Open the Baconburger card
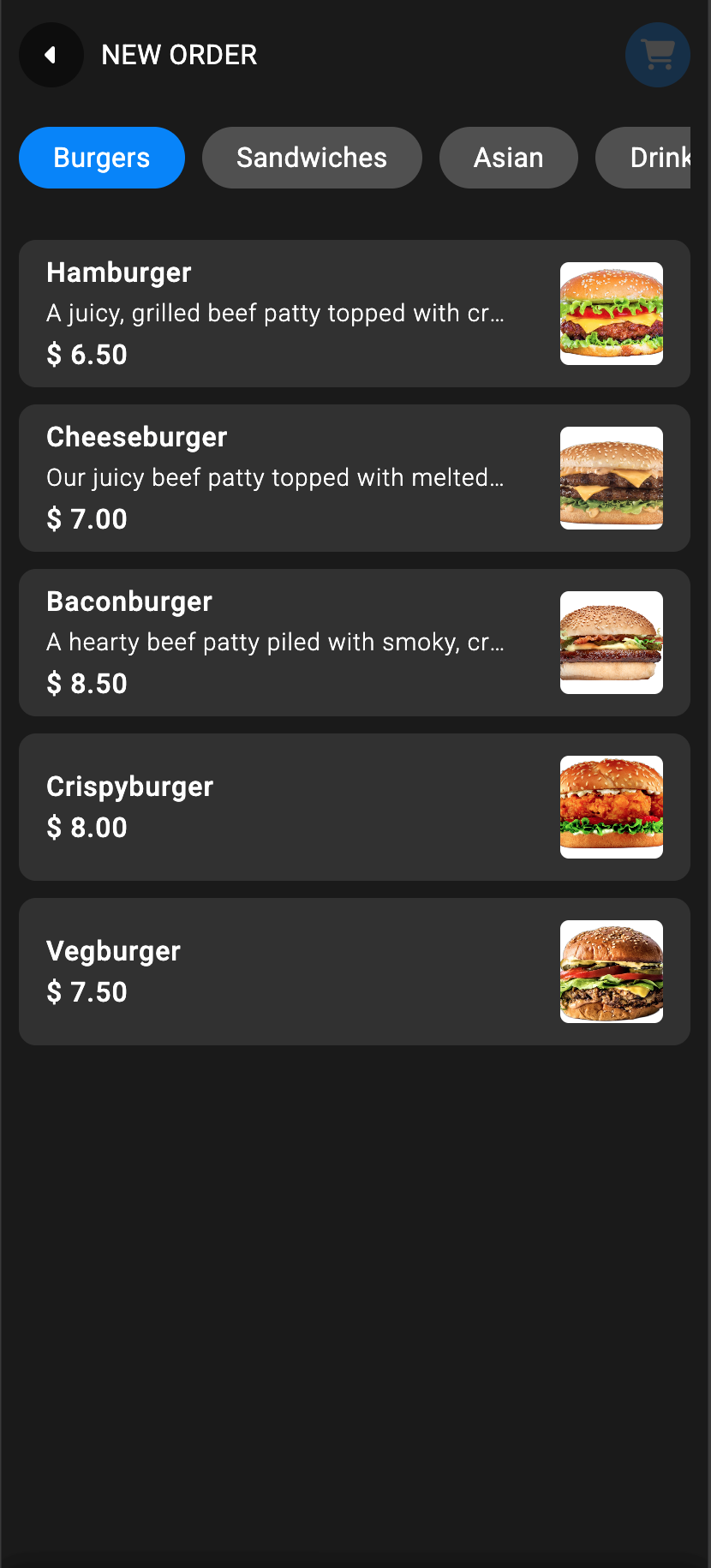Viewport: 711px width, 1568px height. click(x=355, y=643)
